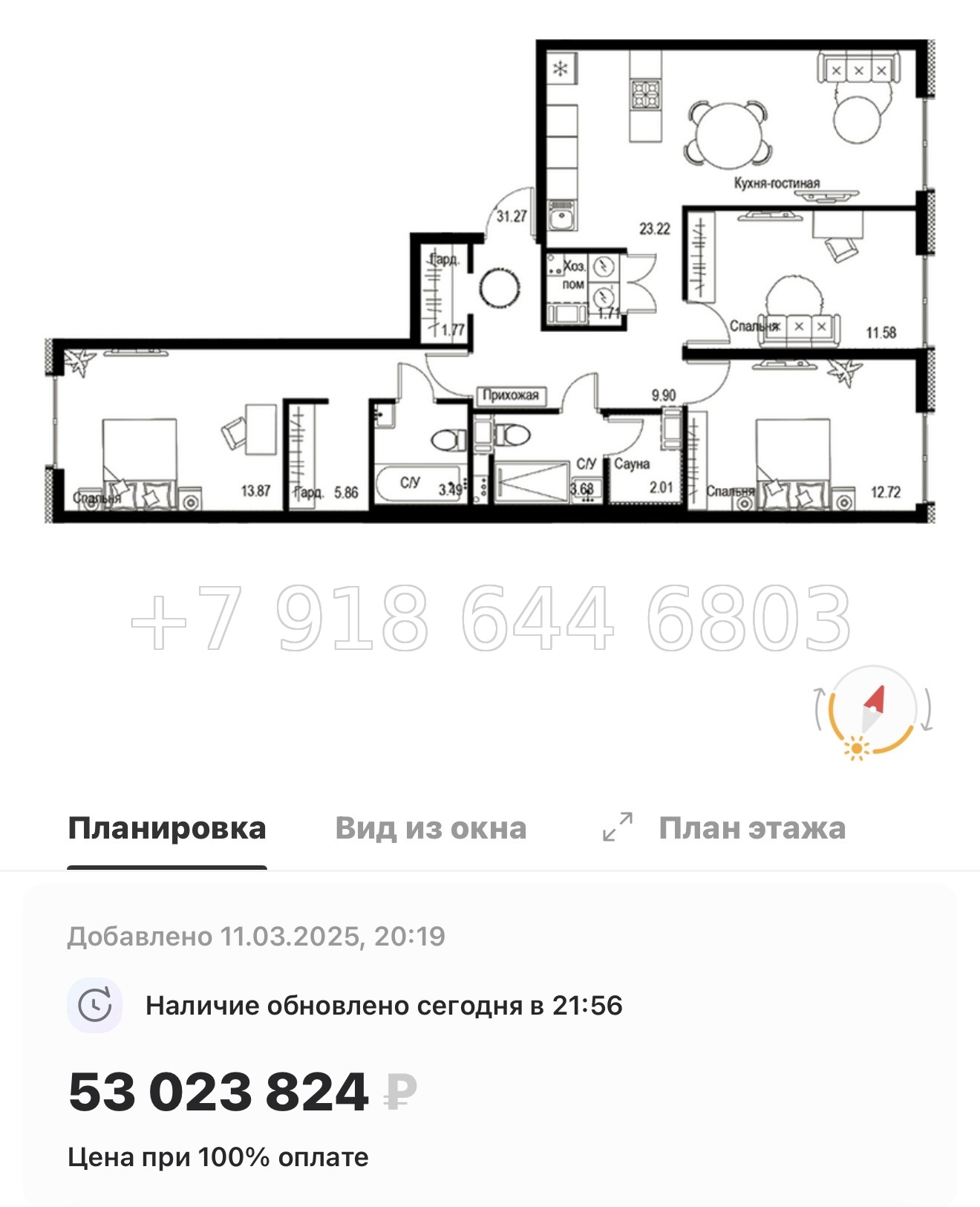Switch to the 'Вид из окна' tab
The image size is (980, 1207).
point(431,827)
